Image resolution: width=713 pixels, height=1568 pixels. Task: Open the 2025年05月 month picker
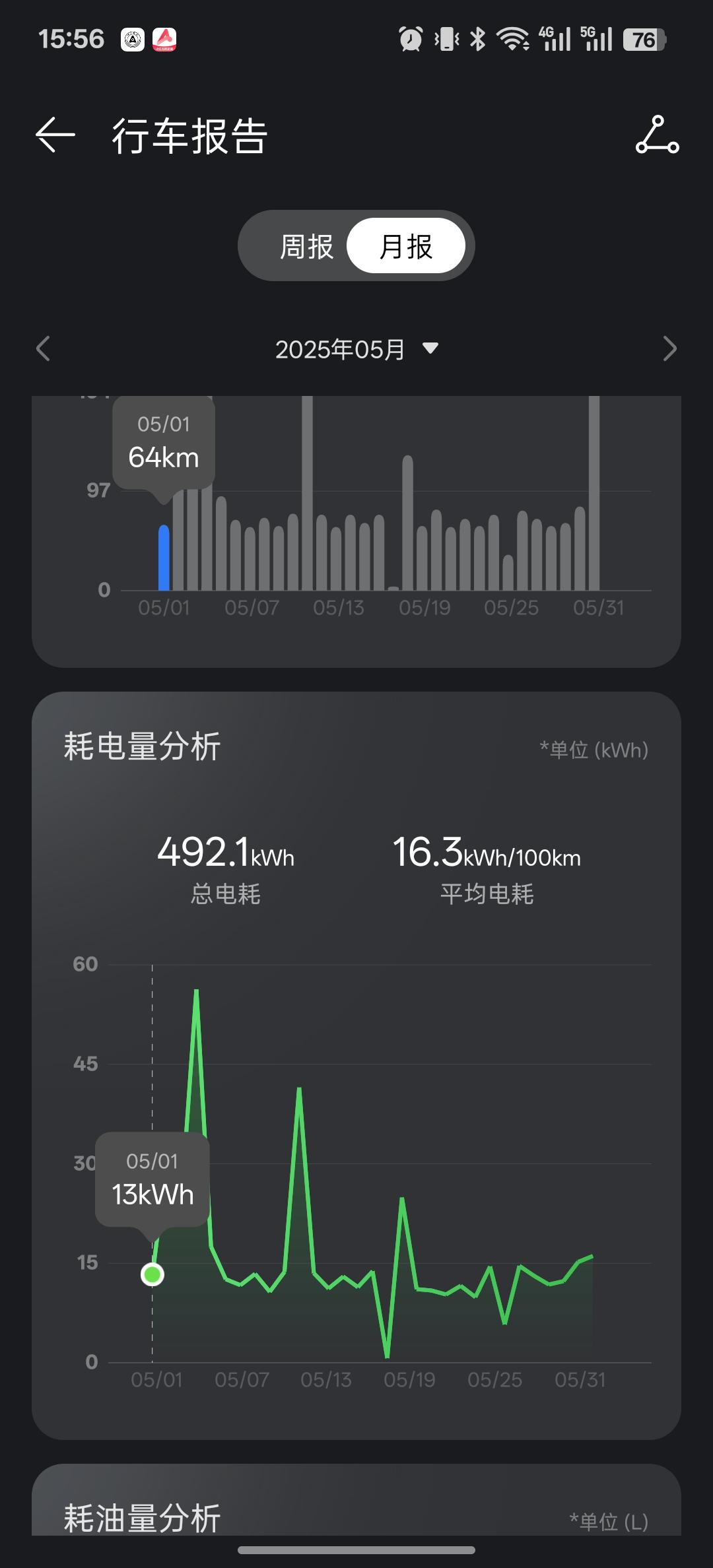(x=356, y=349)
